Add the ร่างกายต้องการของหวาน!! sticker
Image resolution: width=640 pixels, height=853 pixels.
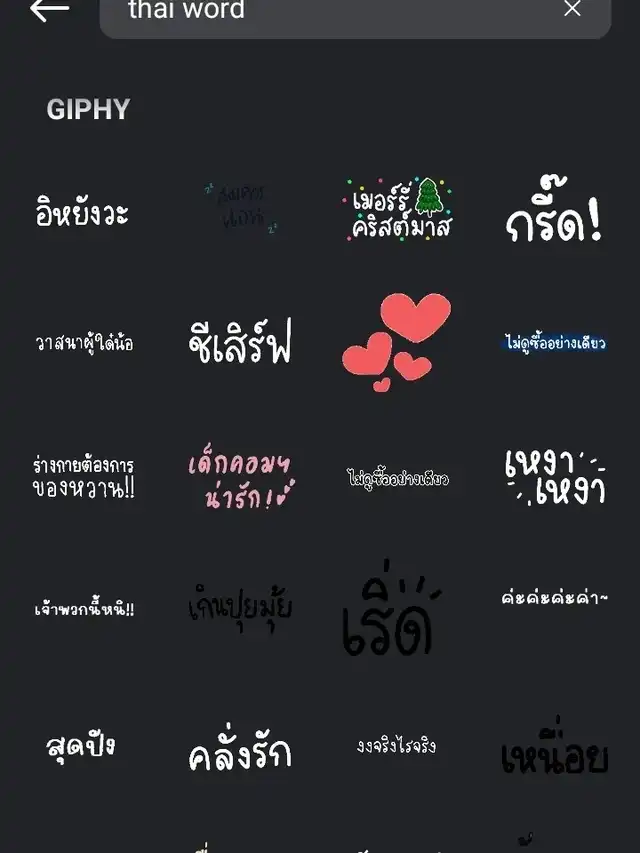pyautogui.click(x=83, y=477)
